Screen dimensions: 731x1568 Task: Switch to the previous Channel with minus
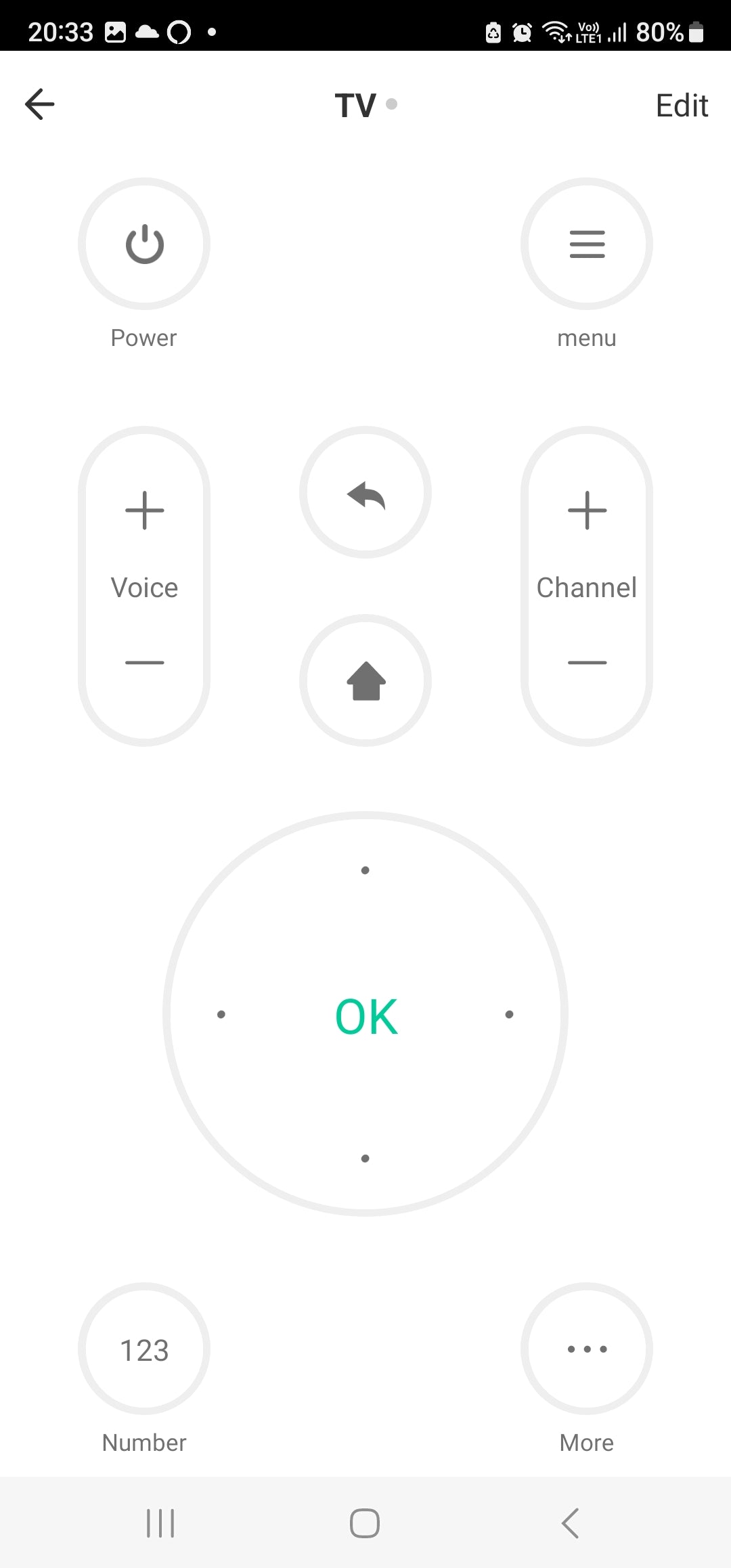587,662
